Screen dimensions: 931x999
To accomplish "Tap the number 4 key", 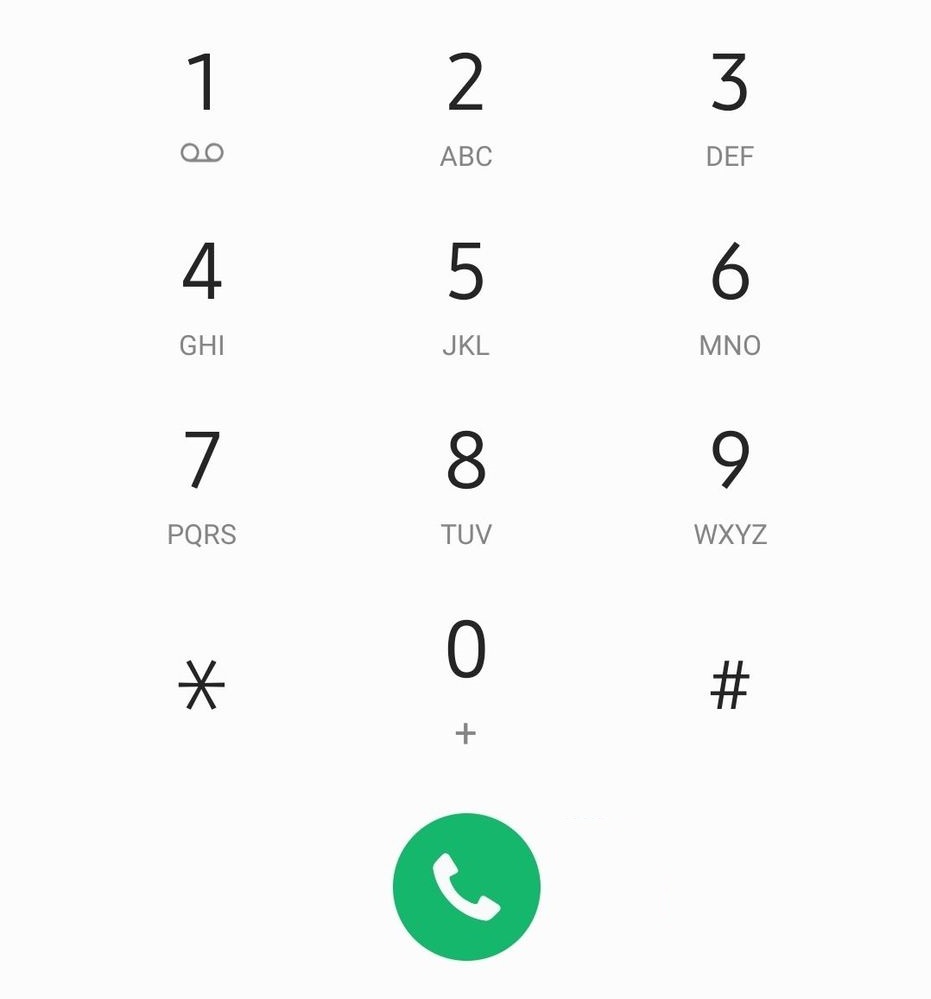I will [202, 273].
